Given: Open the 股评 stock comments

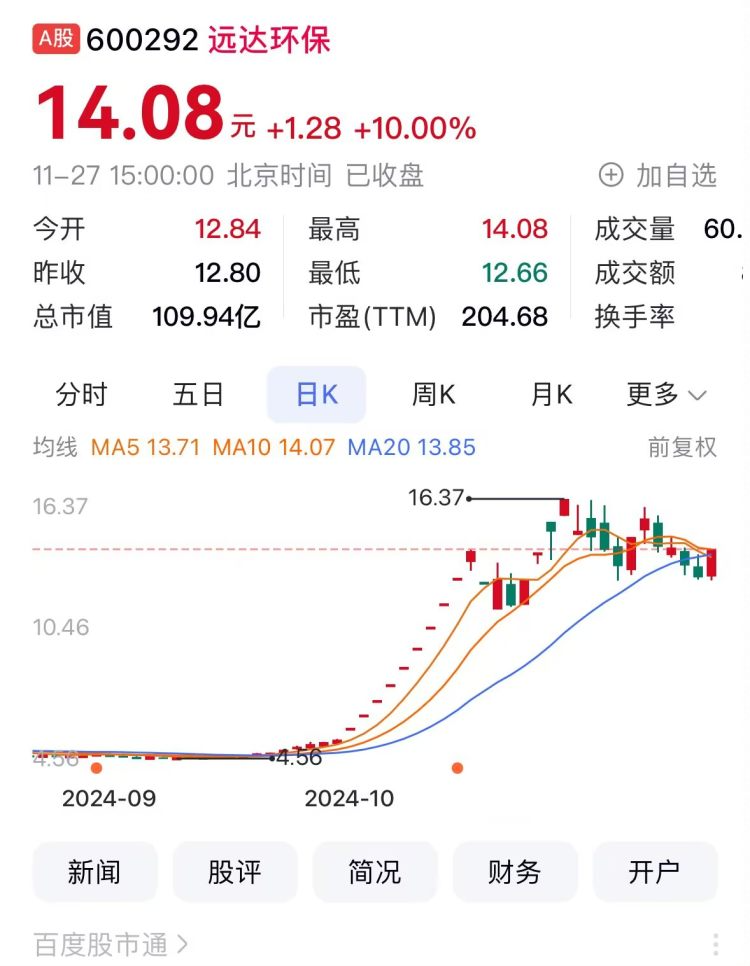Looking at the screenshot, I should [x=235, y=872].
